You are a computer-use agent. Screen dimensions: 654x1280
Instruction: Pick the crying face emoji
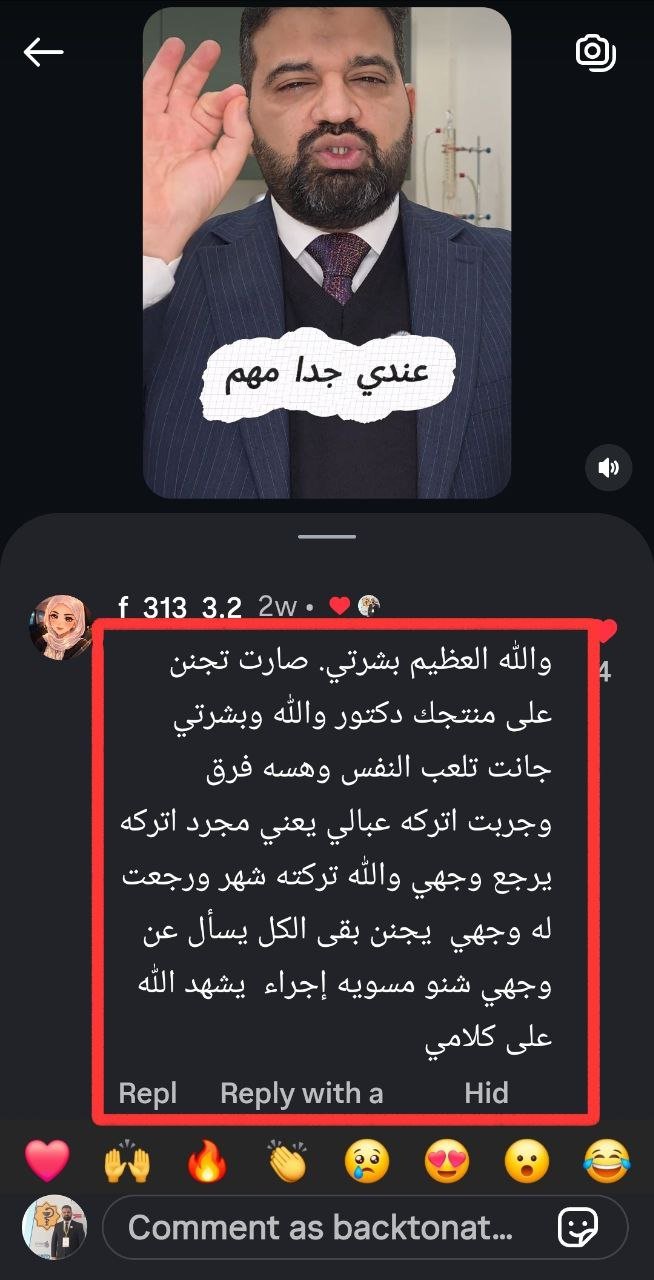367,1161
